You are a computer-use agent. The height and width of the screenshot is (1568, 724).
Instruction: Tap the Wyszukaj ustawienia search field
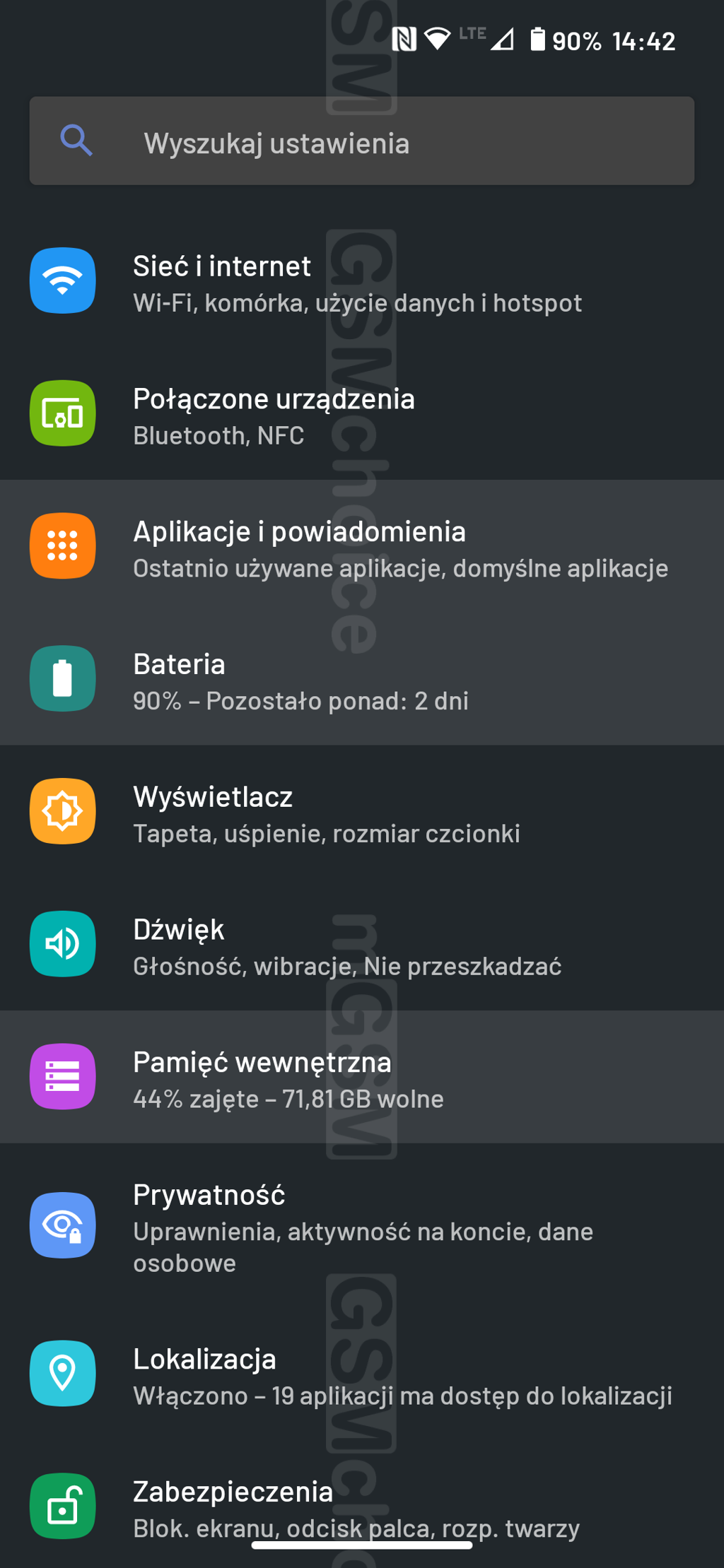point(362,141)
